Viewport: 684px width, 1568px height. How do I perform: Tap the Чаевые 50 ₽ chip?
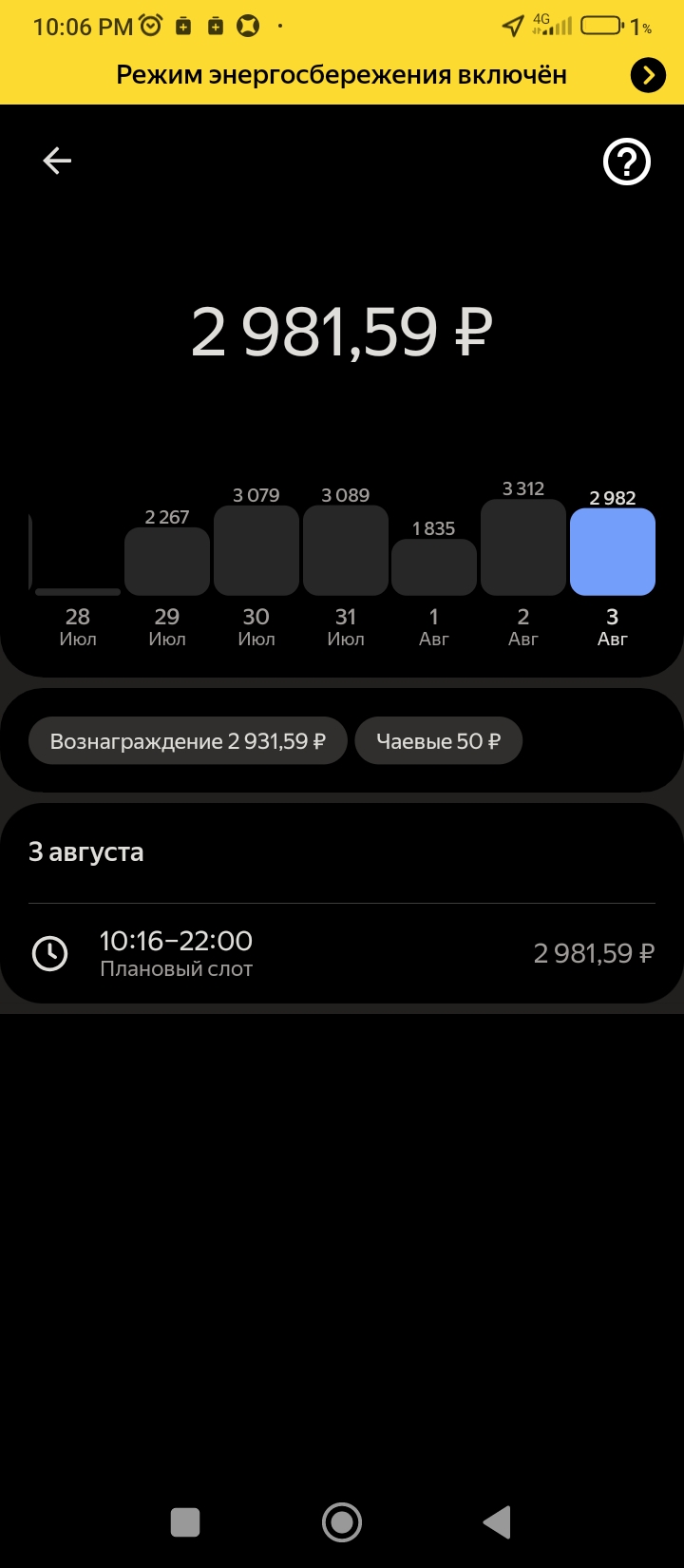[x=438, y=741]
